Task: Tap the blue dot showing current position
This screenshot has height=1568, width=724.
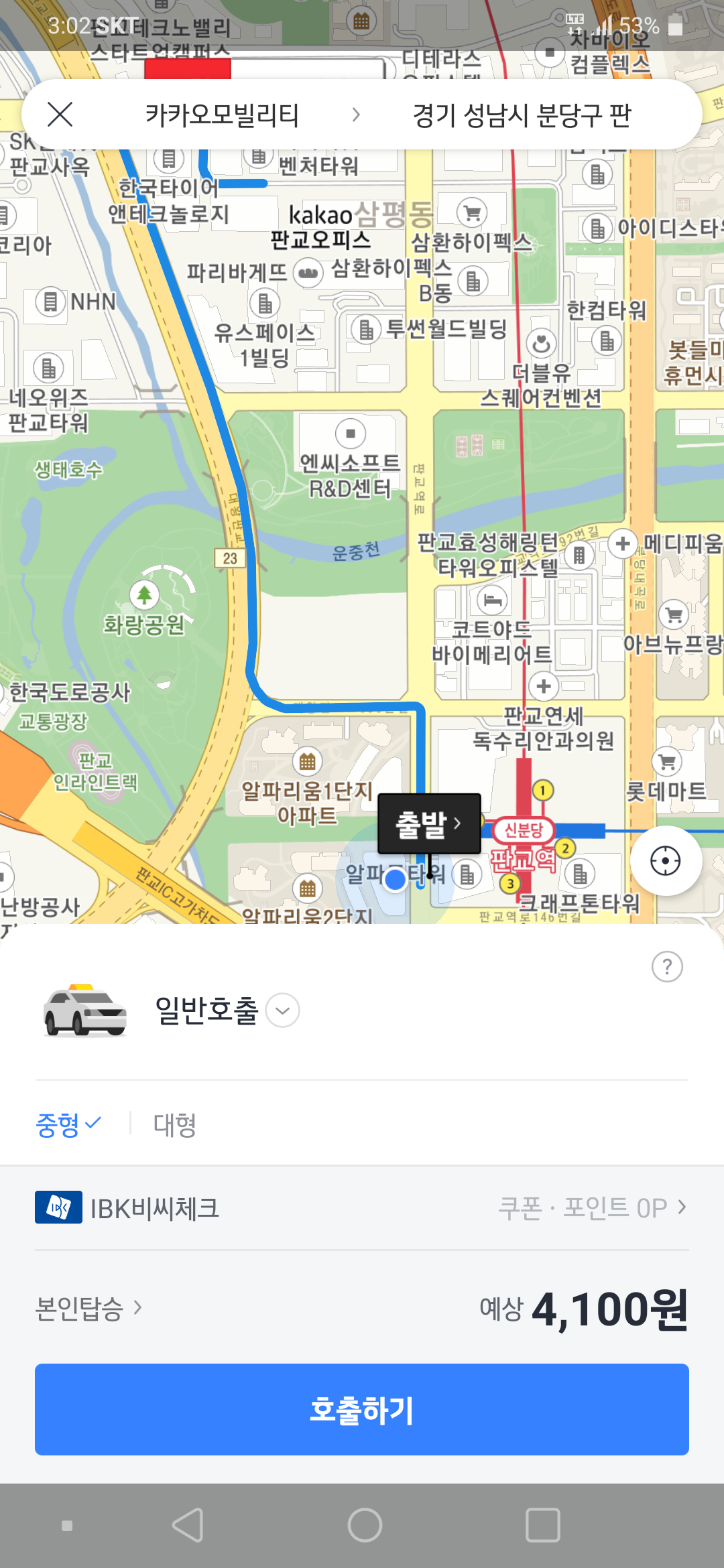Action: coord(395,880)
